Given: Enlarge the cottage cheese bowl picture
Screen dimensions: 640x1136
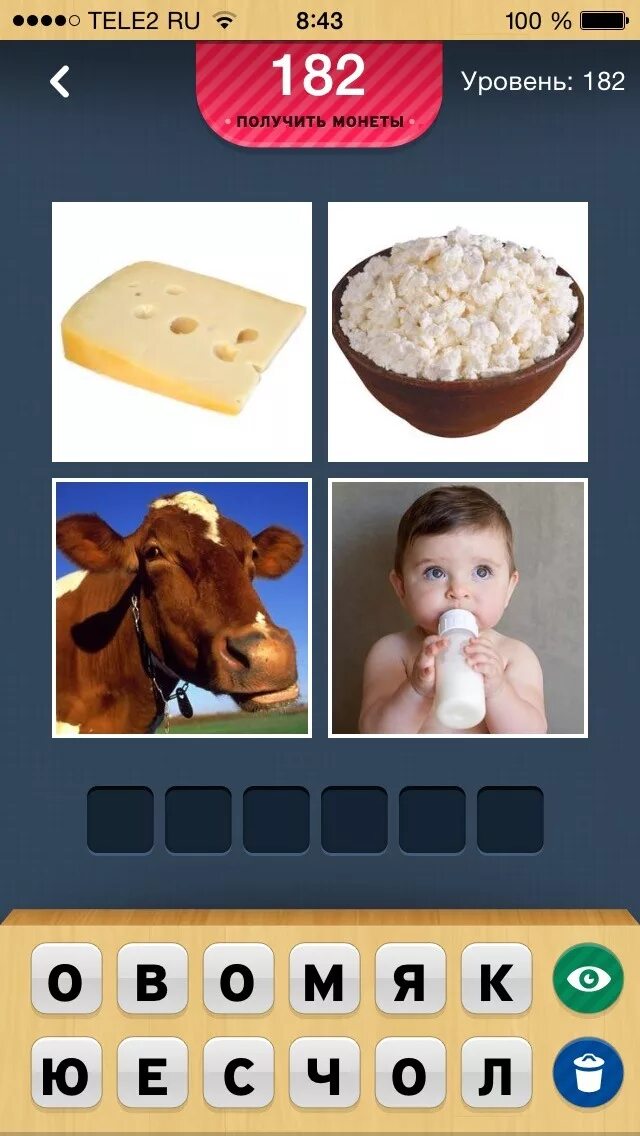Looking at the screenshot, I should click(x=458, y=332).
